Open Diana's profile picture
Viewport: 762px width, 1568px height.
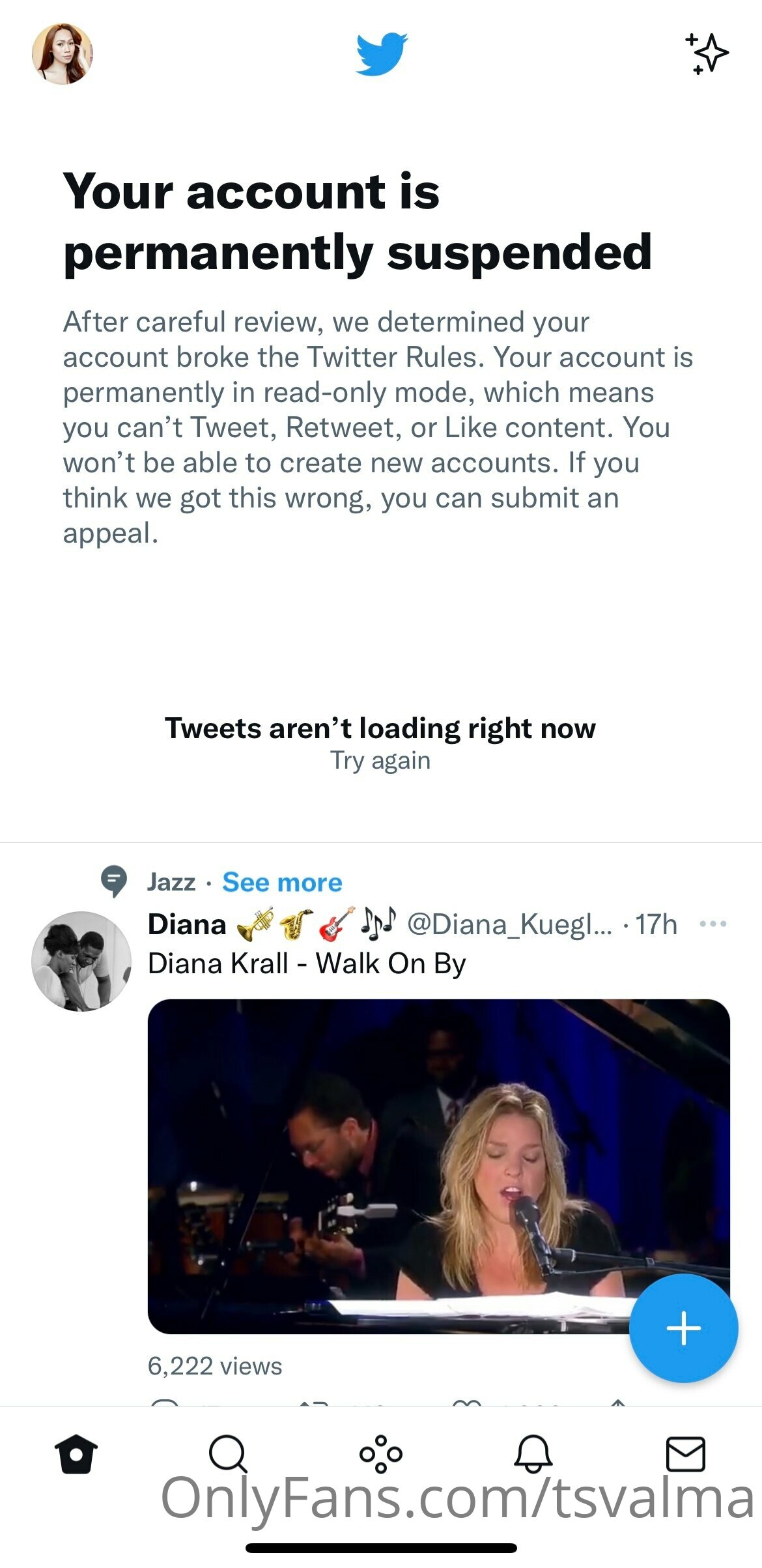[81, 961]
